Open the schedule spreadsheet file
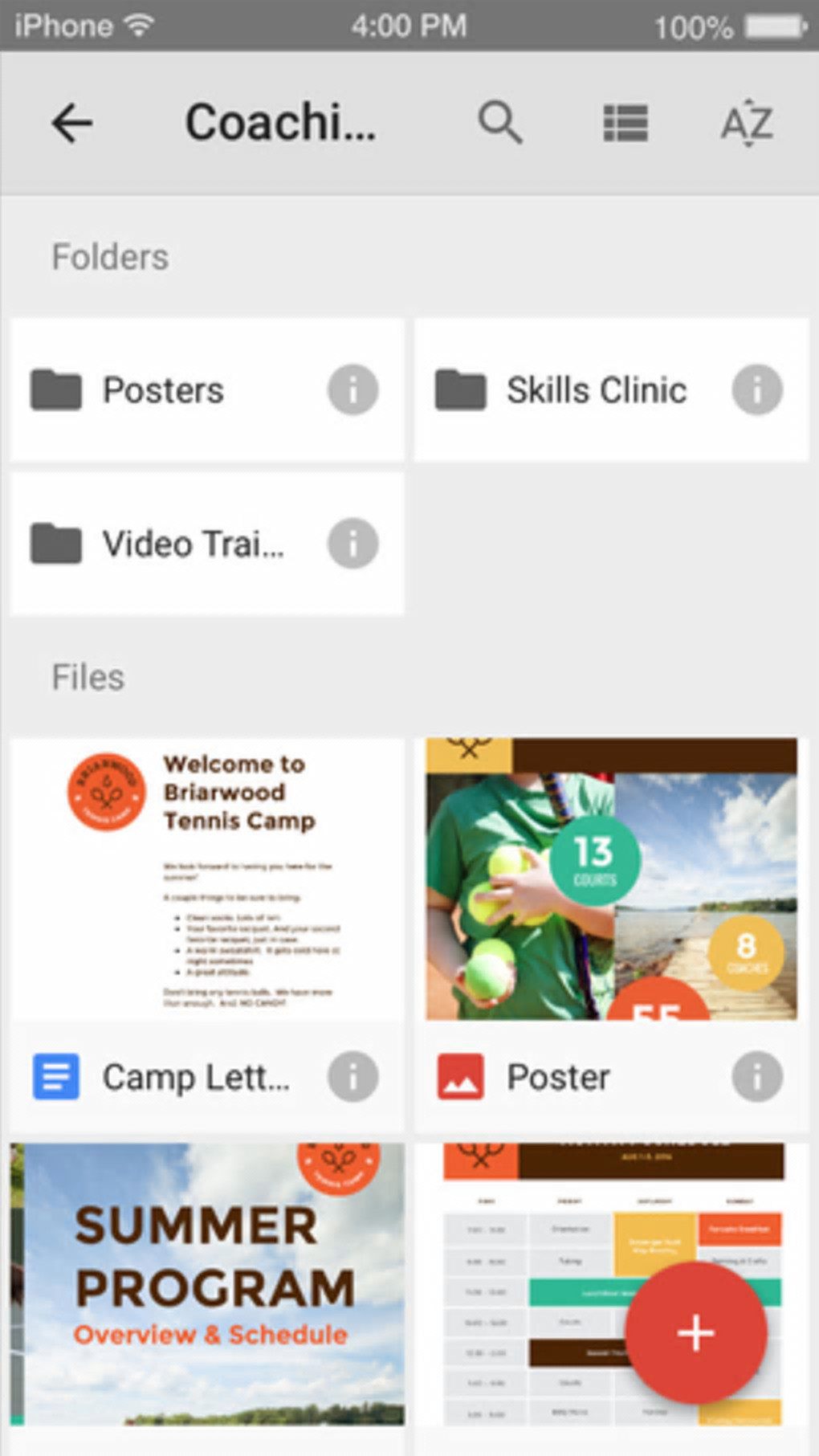This screenshot has width=819, height=1456. [x=530, y=1285]
